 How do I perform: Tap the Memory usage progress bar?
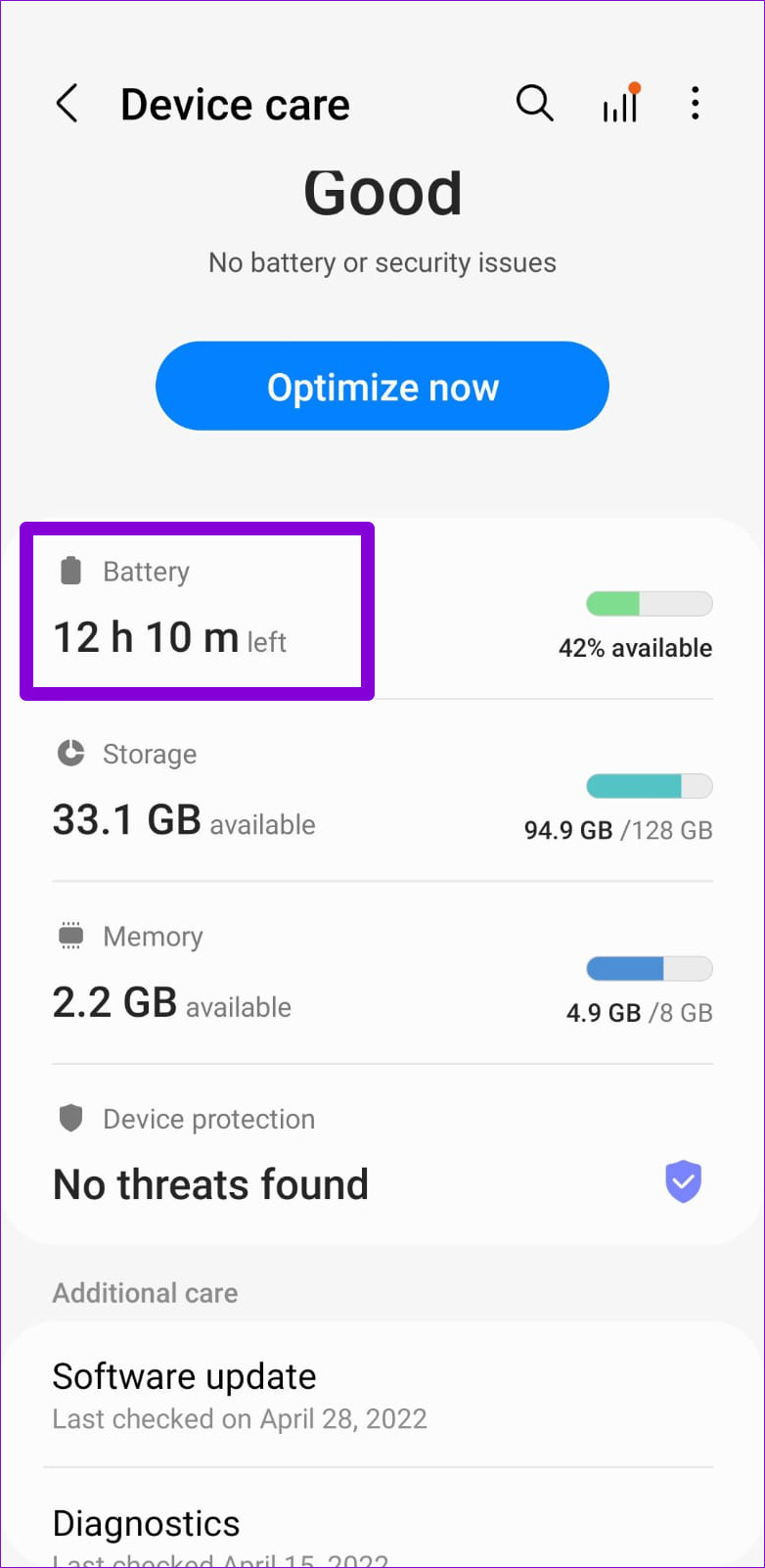tap(649, 968)
